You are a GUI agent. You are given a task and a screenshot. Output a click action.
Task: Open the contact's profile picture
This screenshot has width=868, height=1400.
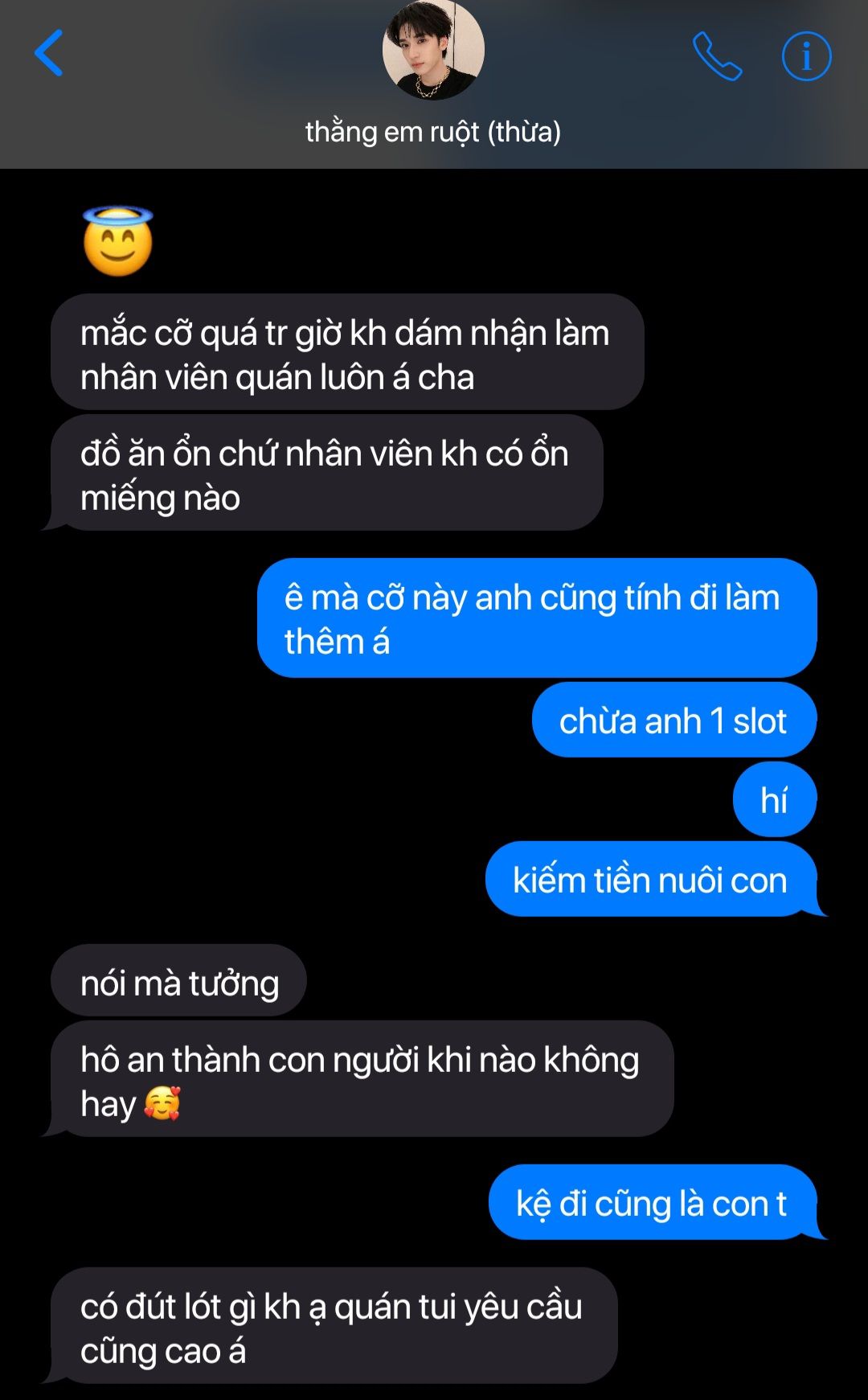(433, 50)
